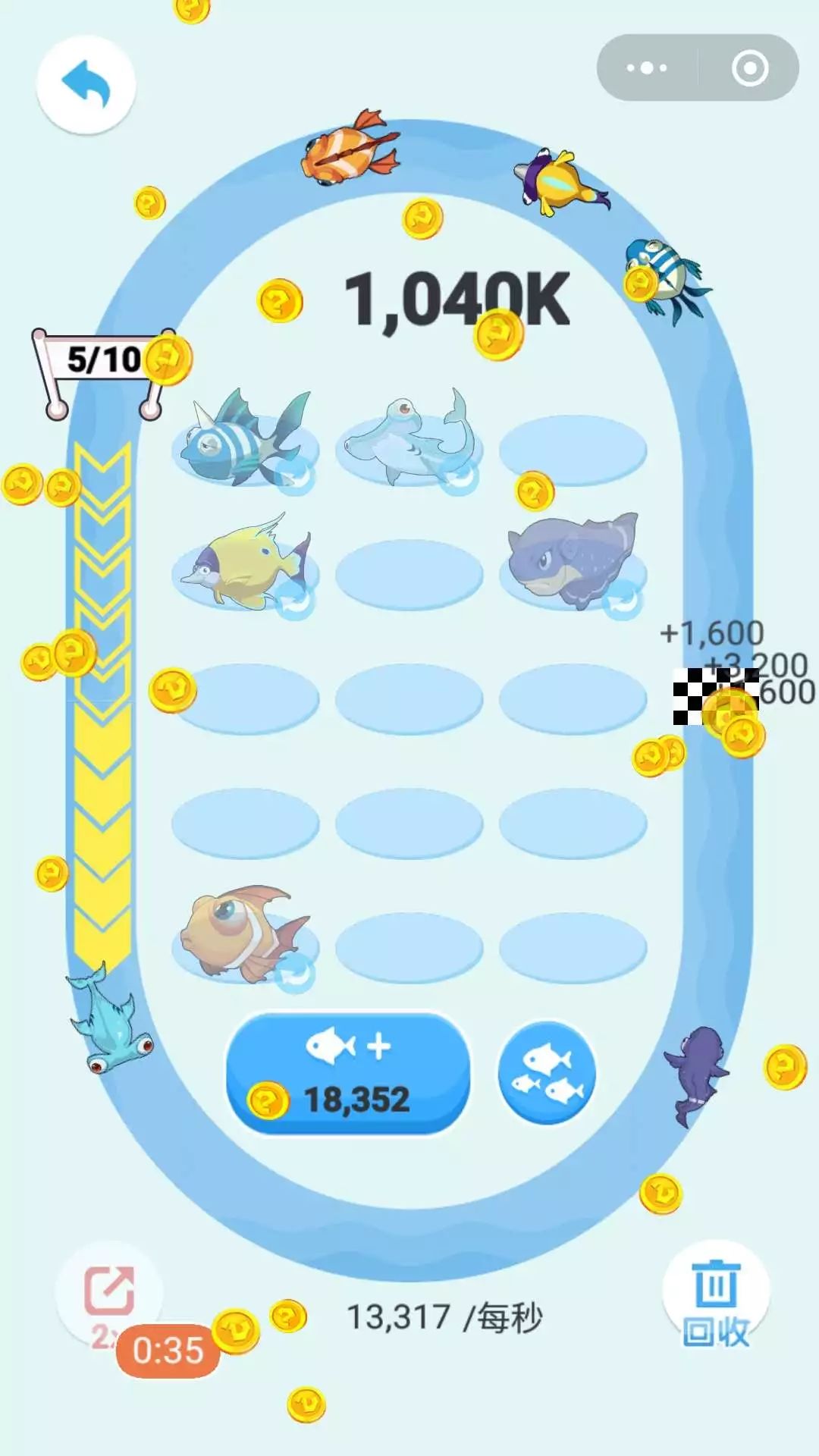Select the purple whale fish
Image resolution: width=819 pixels, height=1456 pixels.
click(x=573, y=561)
